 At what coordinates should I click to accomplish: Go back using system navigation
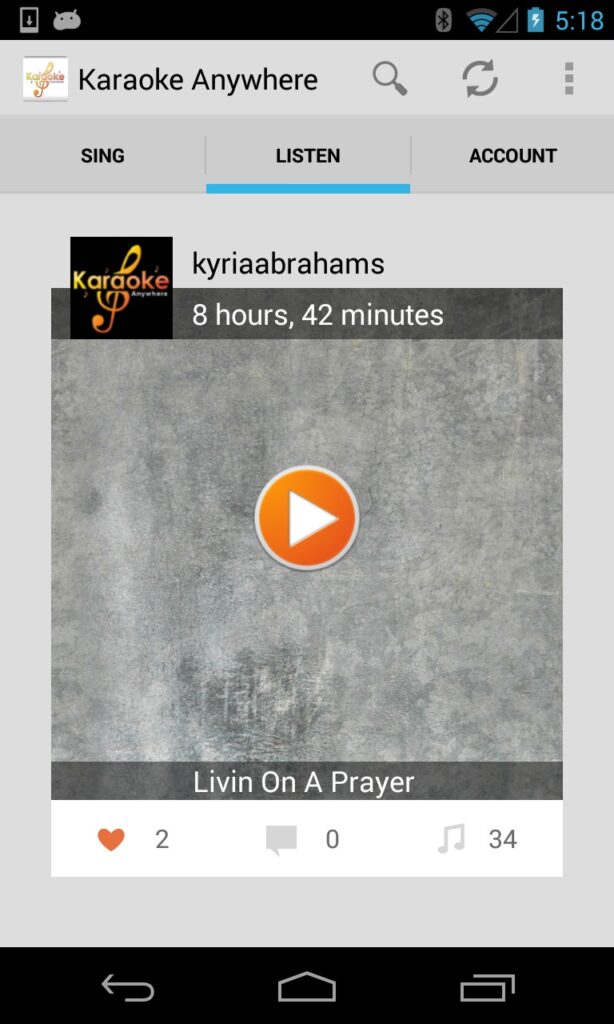128,988
